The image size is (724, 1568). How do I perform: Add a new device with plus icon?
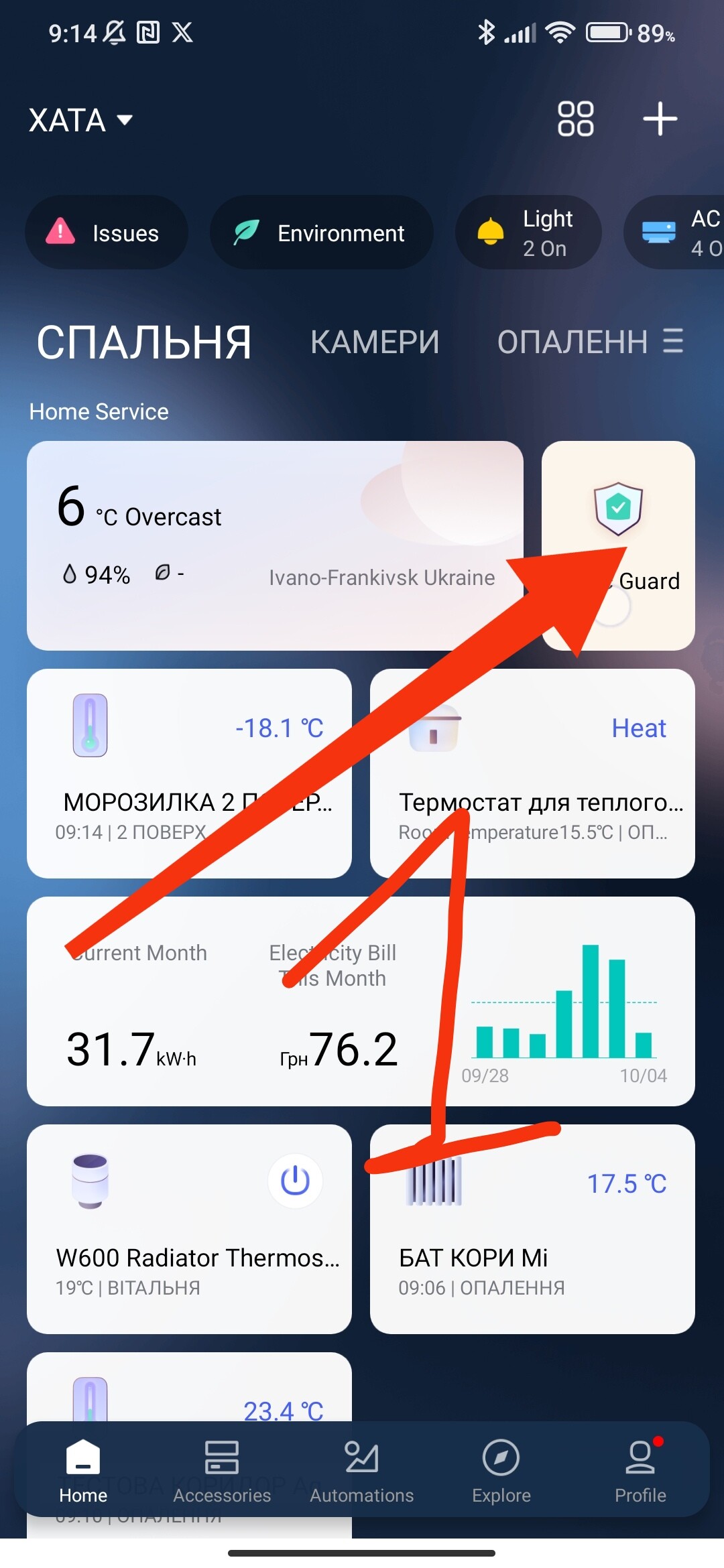click(660, 119)
